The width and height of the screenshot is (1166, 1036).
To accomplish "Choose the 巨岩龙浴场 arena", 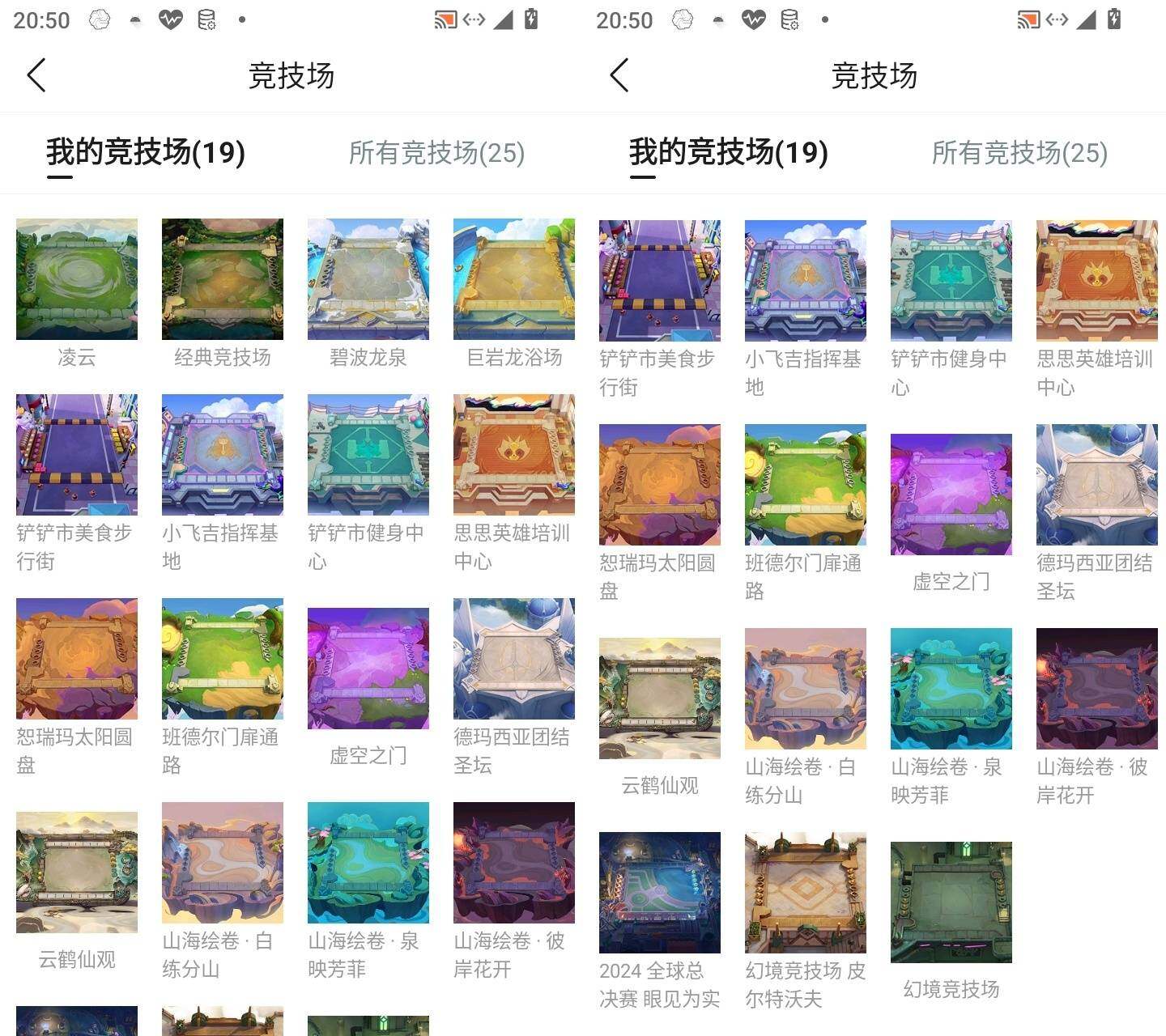I will click(514, 279).
